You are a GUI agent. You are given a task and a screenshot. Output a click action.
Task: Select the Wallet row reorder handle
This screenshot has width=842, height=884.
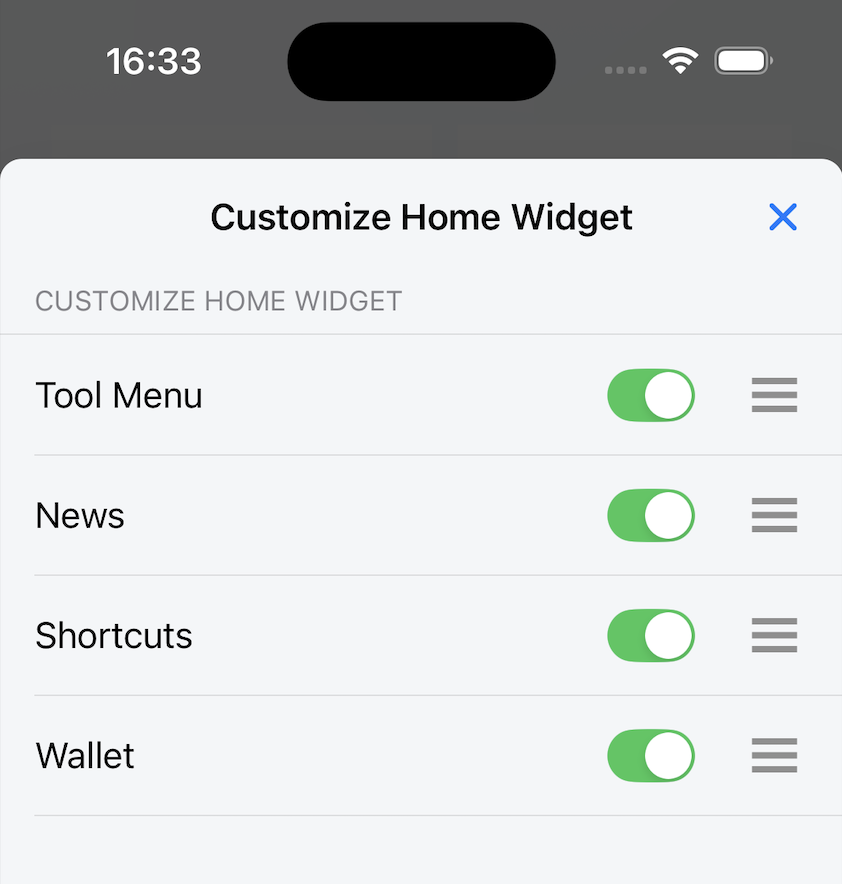(774, 755)
